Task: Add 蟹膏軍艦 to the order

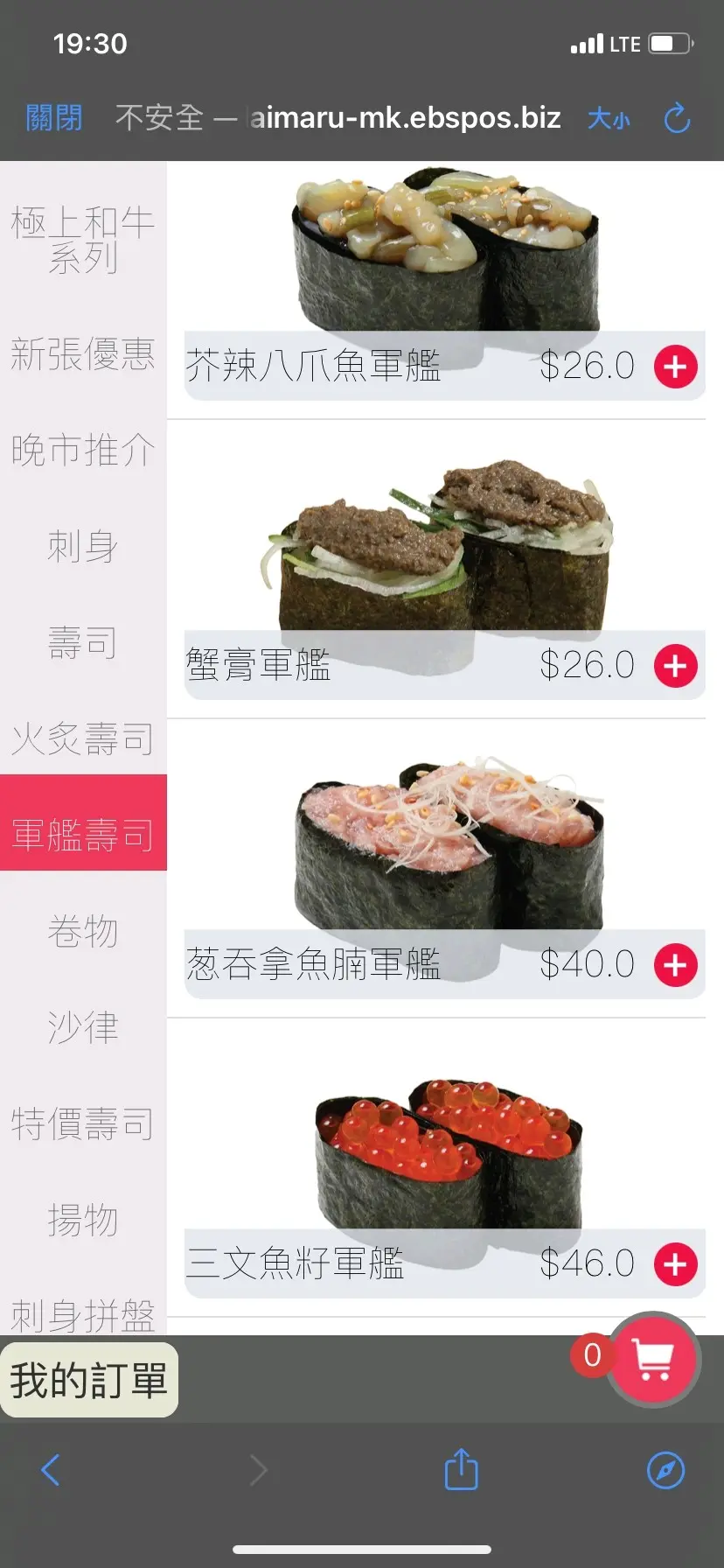Action: [x=676, y=666]
